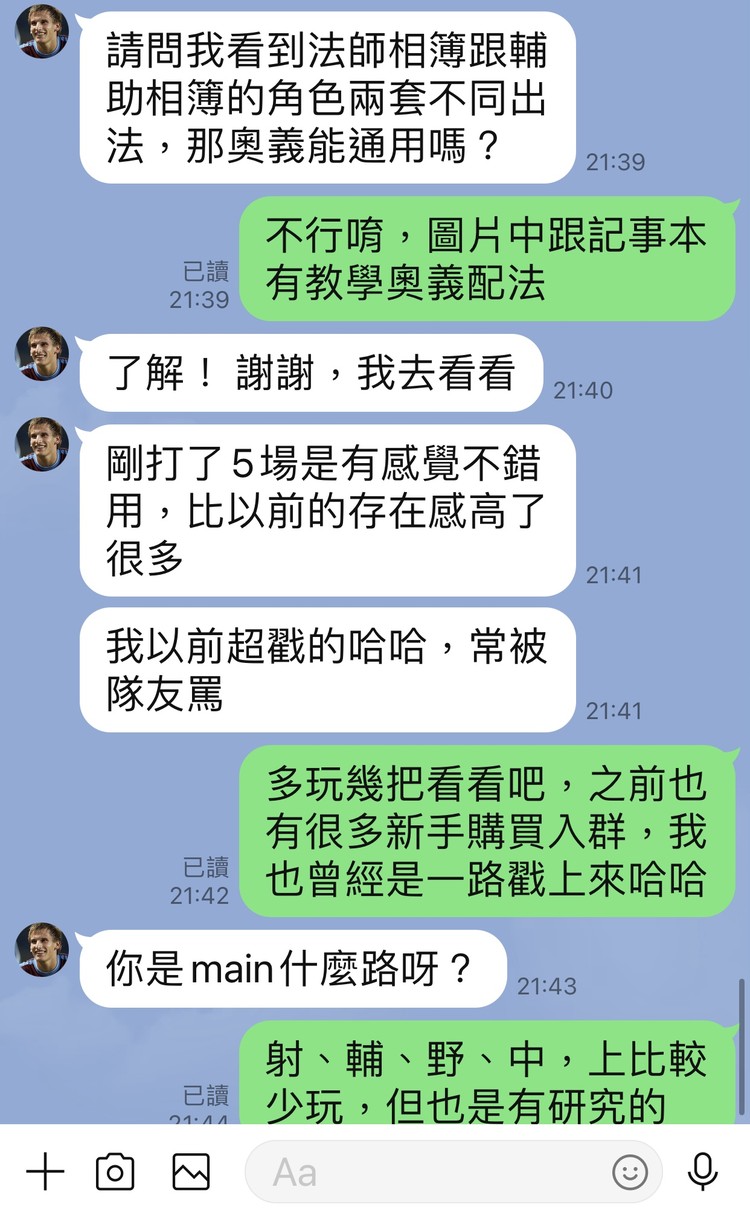Select the 21:43 timestamp
The width and height of the screenshot is (750, 1216).
[547, 985]
